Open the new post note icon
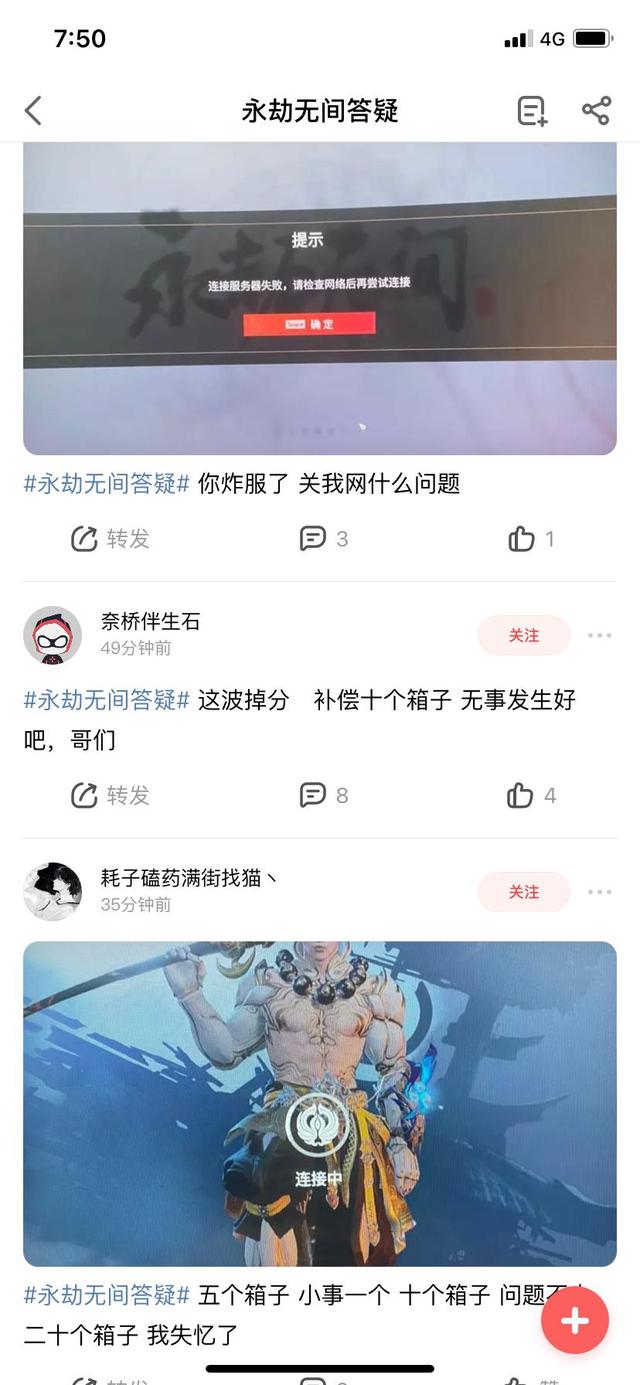Viewport: 640px width, 1385px height. (x=532, y=110)
